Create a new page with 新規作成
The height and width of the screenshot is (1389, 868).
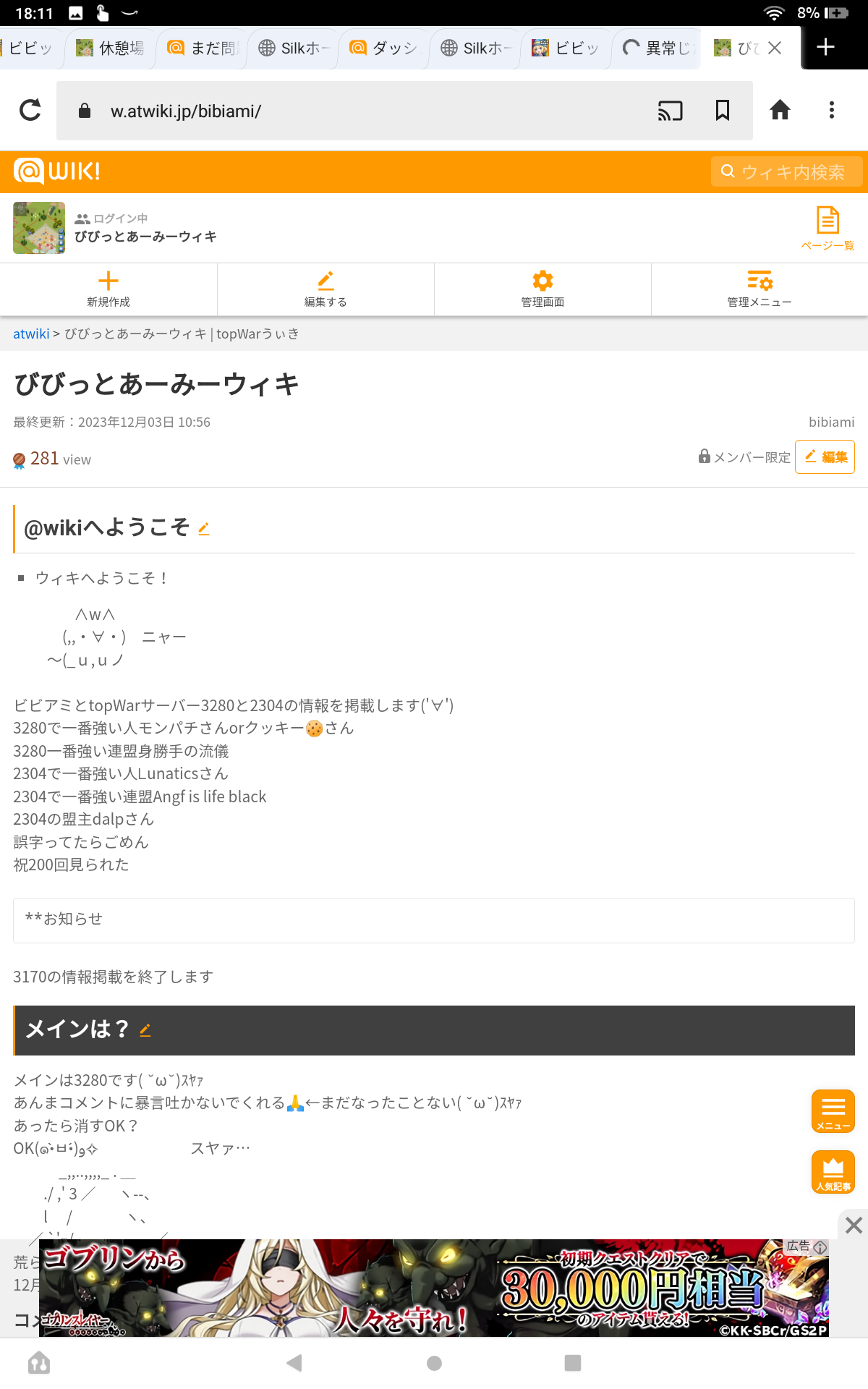pyautogui.click(x=109, y=289)
